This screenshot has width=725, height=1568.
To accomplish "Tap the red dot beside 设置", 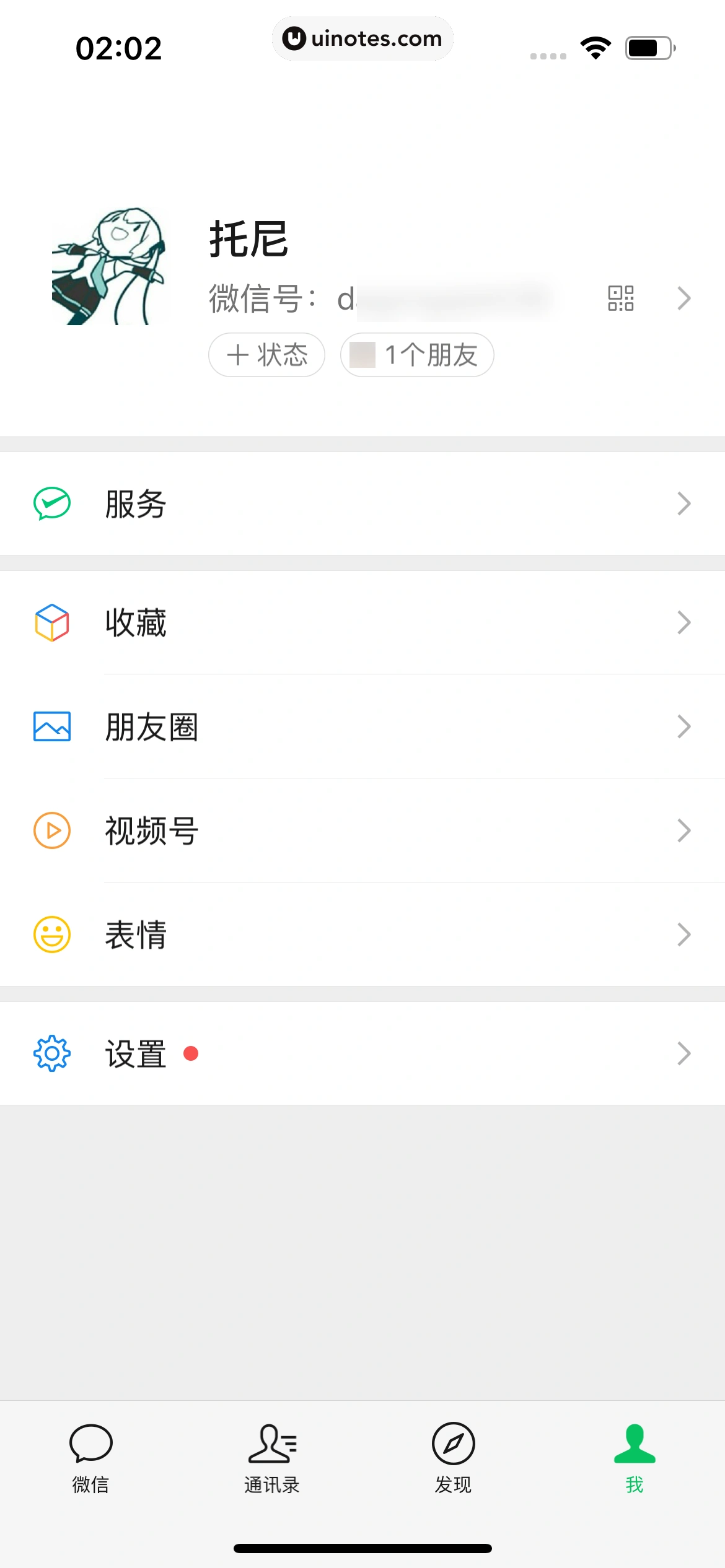I will 191,1053.
